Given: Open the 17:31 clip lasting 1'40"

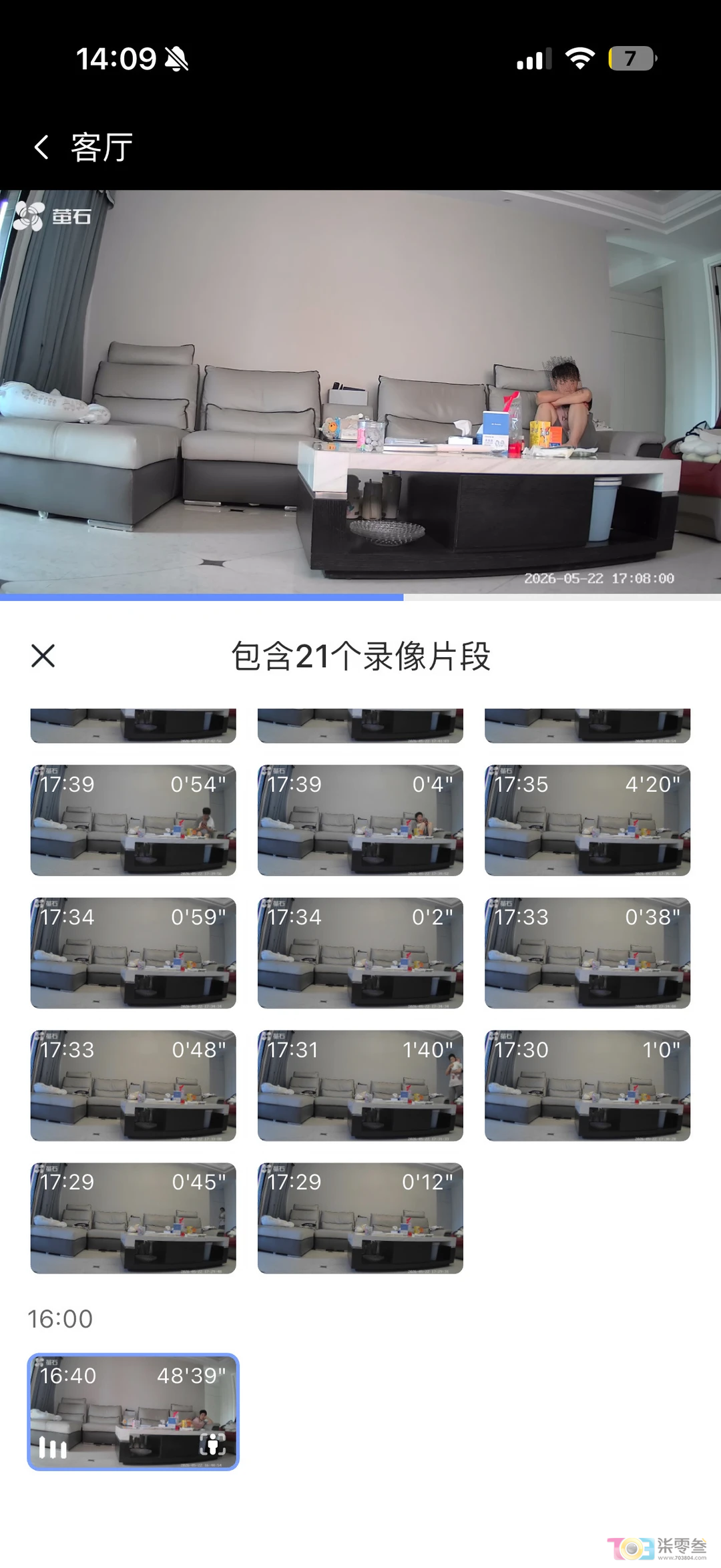Looking at the screenshot, I should [360, 1086].
